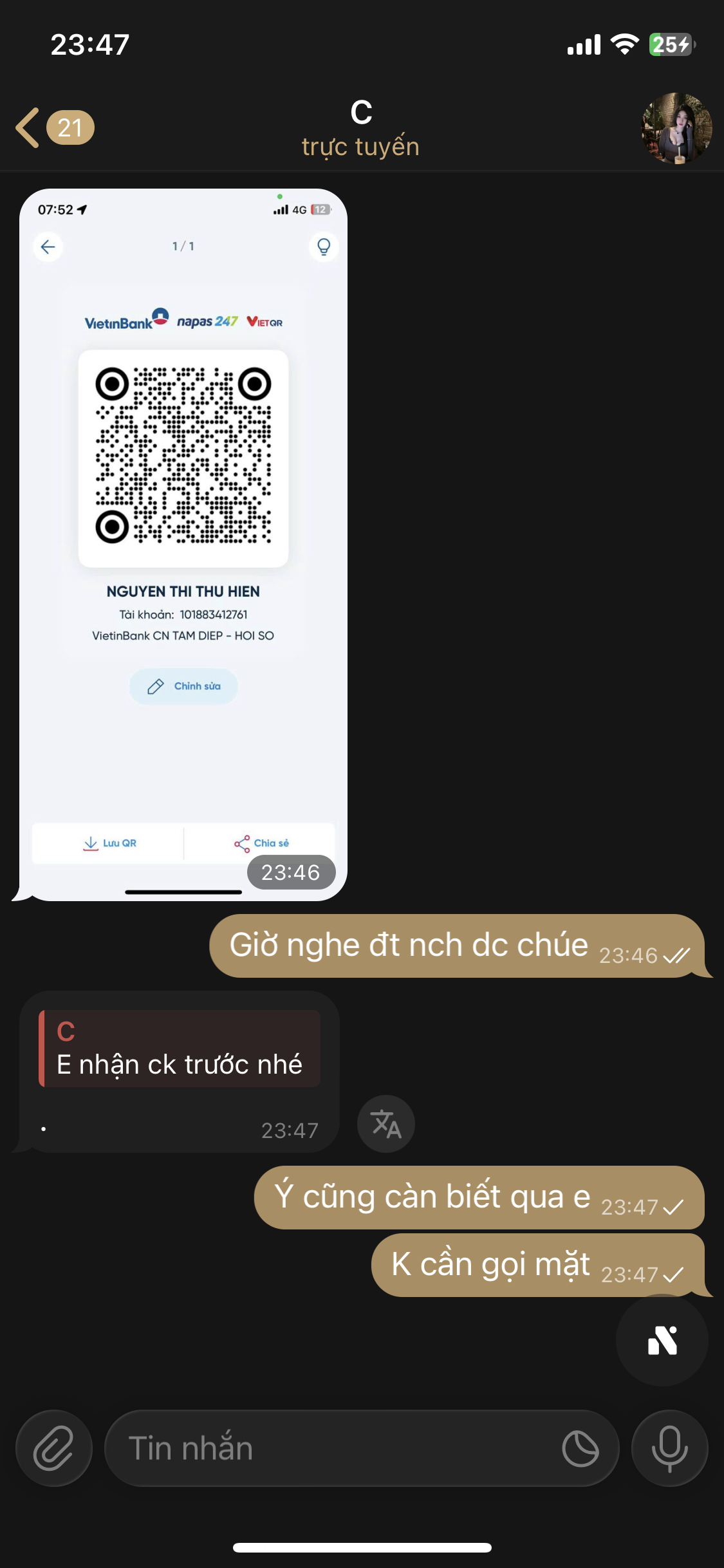Tap the floating round button above mic
Image resolution: width=724 pixels, height=1568 pixels.
(x=662, y=1341)
